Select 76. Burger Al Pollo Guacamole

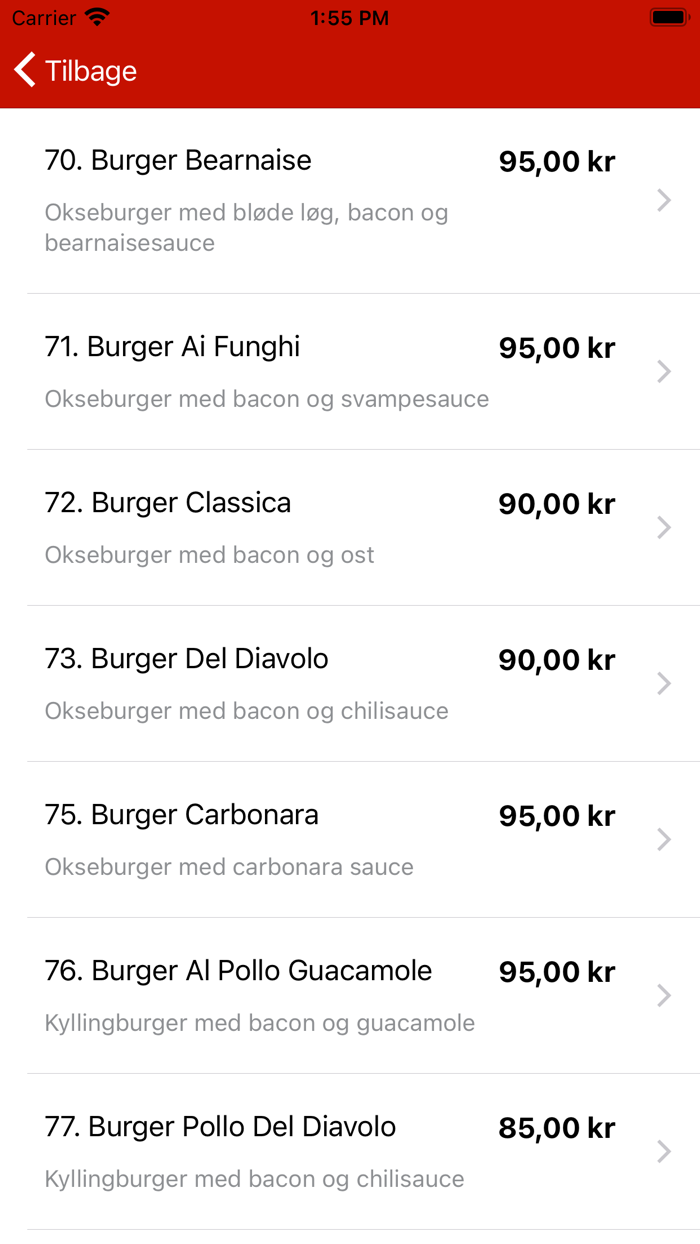click(x=350, y=996)
